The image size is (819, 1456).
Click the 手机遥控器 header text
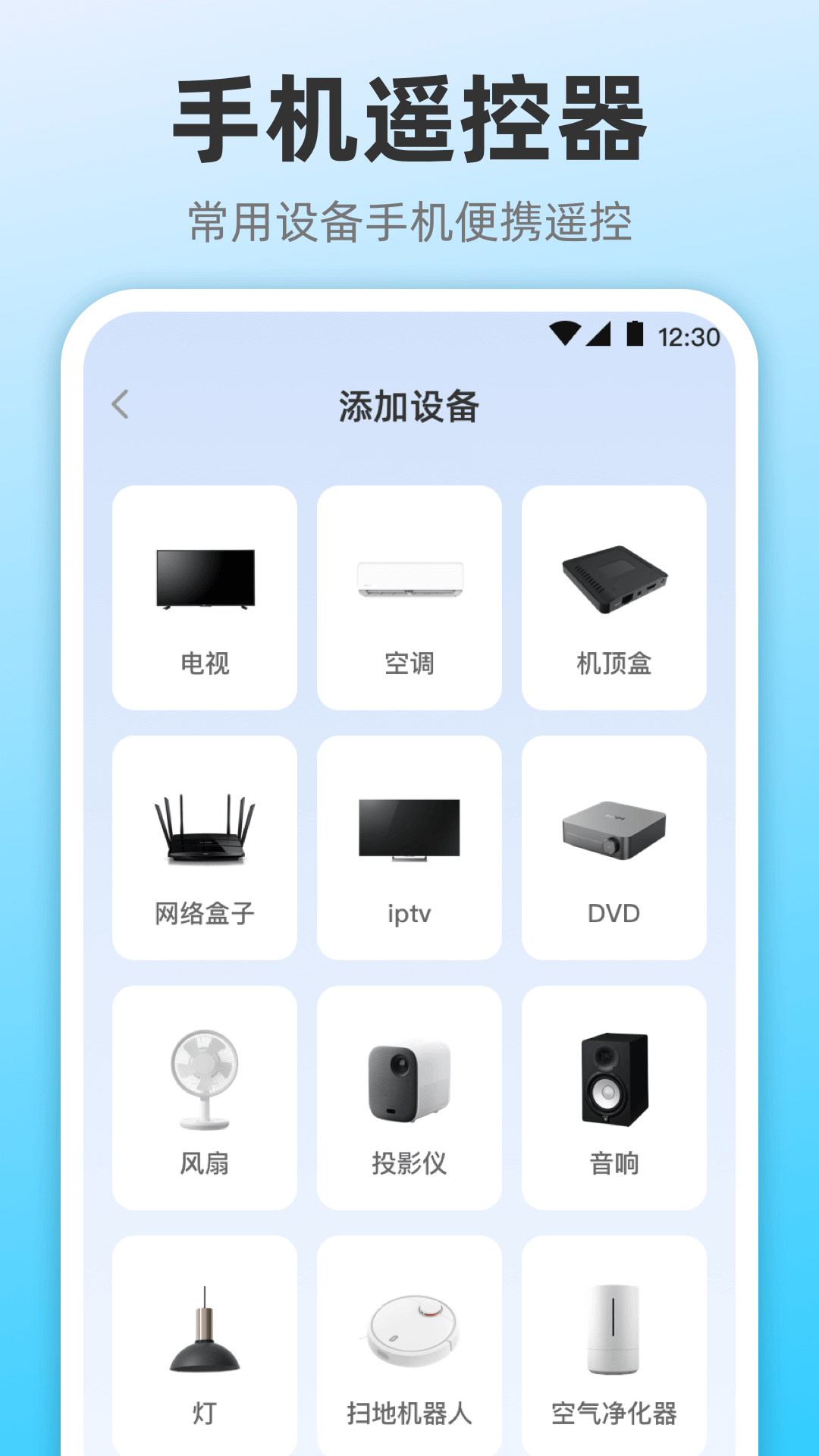pyautogui.click(x=409, y=115)
